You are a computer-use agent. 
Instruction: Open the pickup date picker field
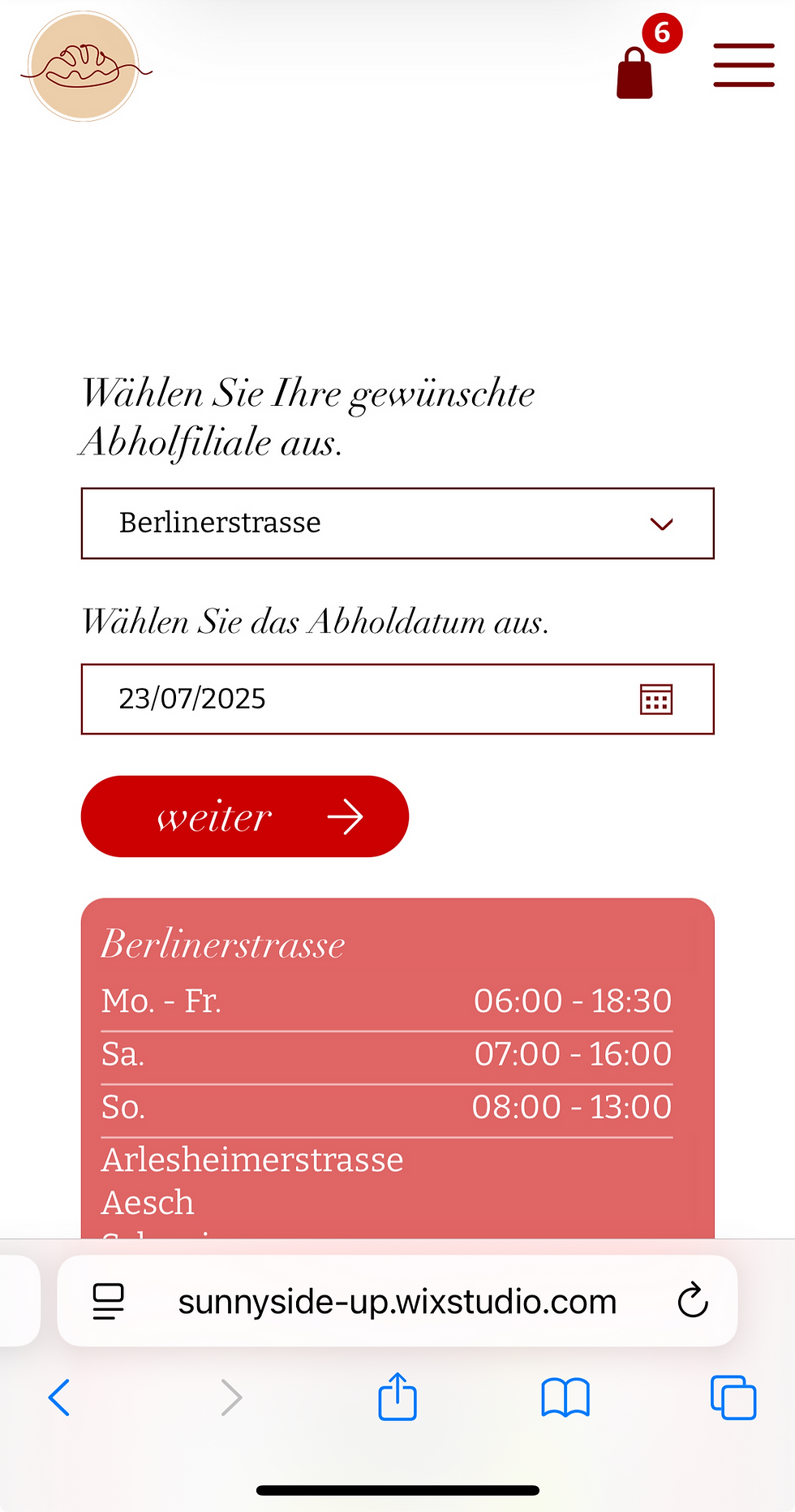(x=397, y=699)
